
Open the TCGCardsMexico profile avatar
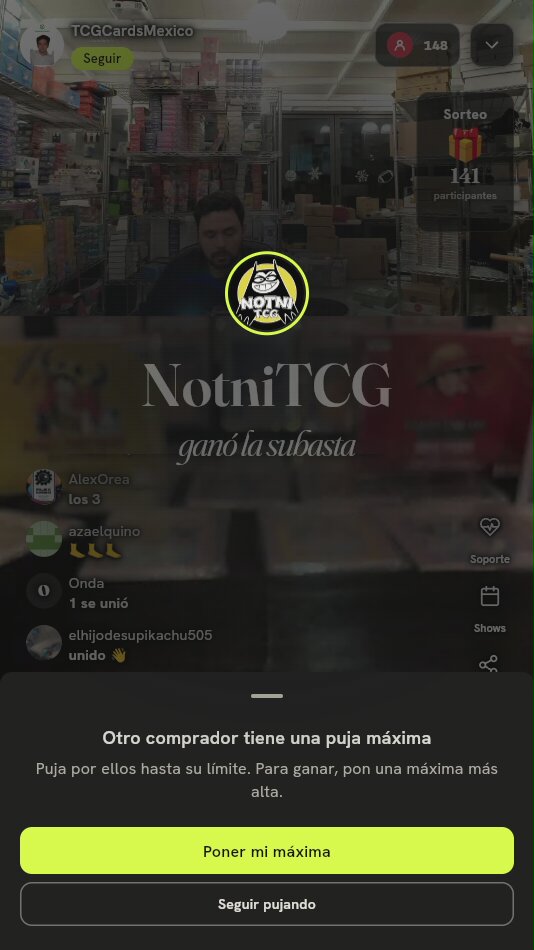coord(42,45)
